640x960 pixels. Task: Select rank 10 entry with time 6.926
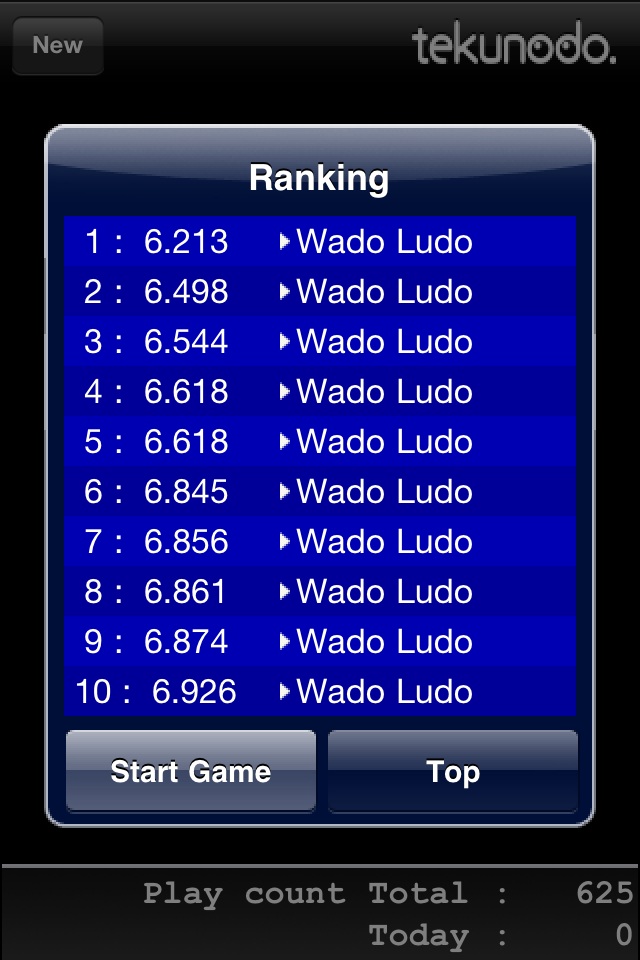320,692
